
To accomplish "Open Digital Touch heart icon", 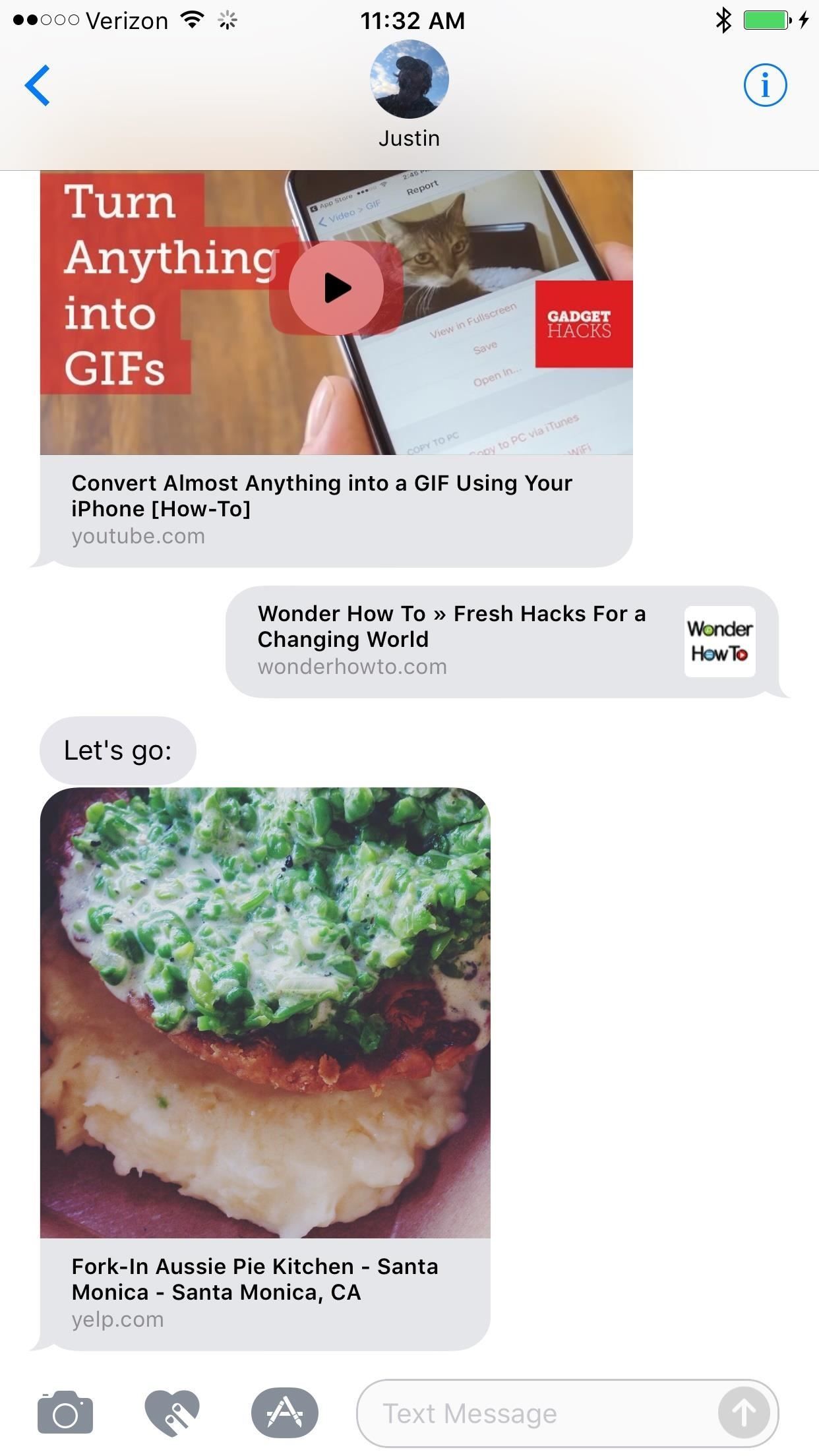I will 173,1413.
